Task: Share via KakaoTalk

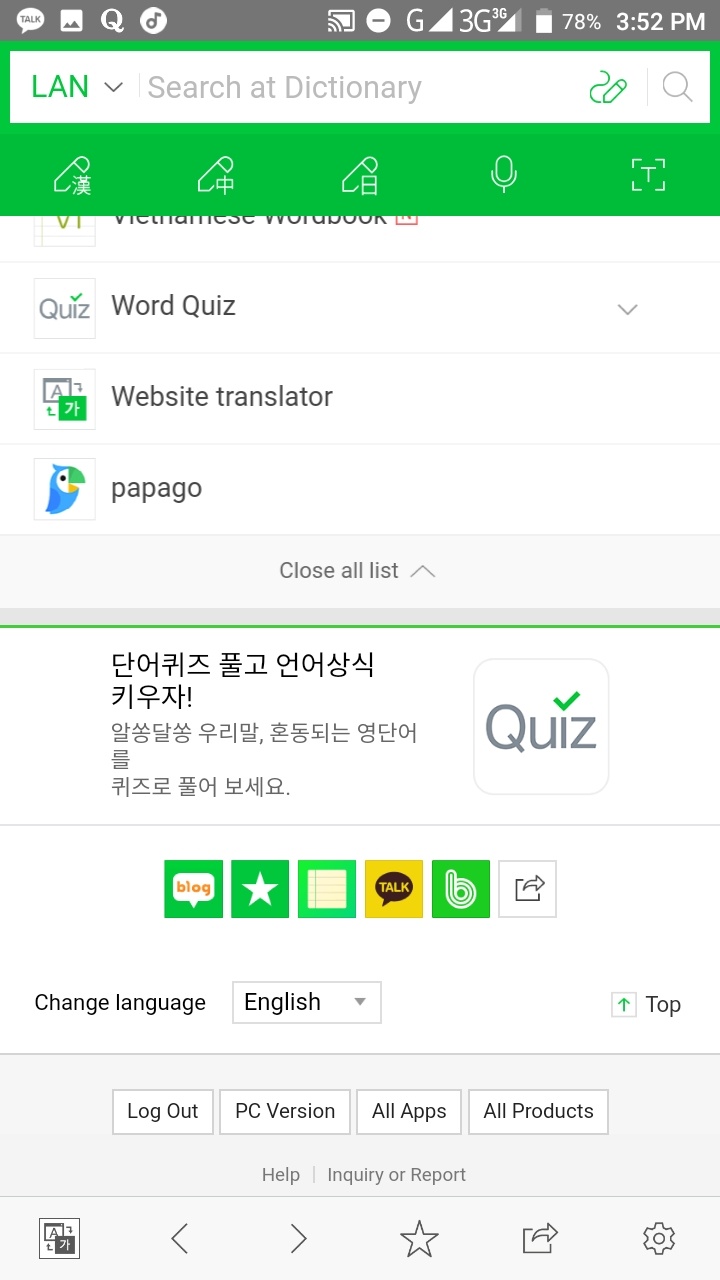Action: click(394, 889)
